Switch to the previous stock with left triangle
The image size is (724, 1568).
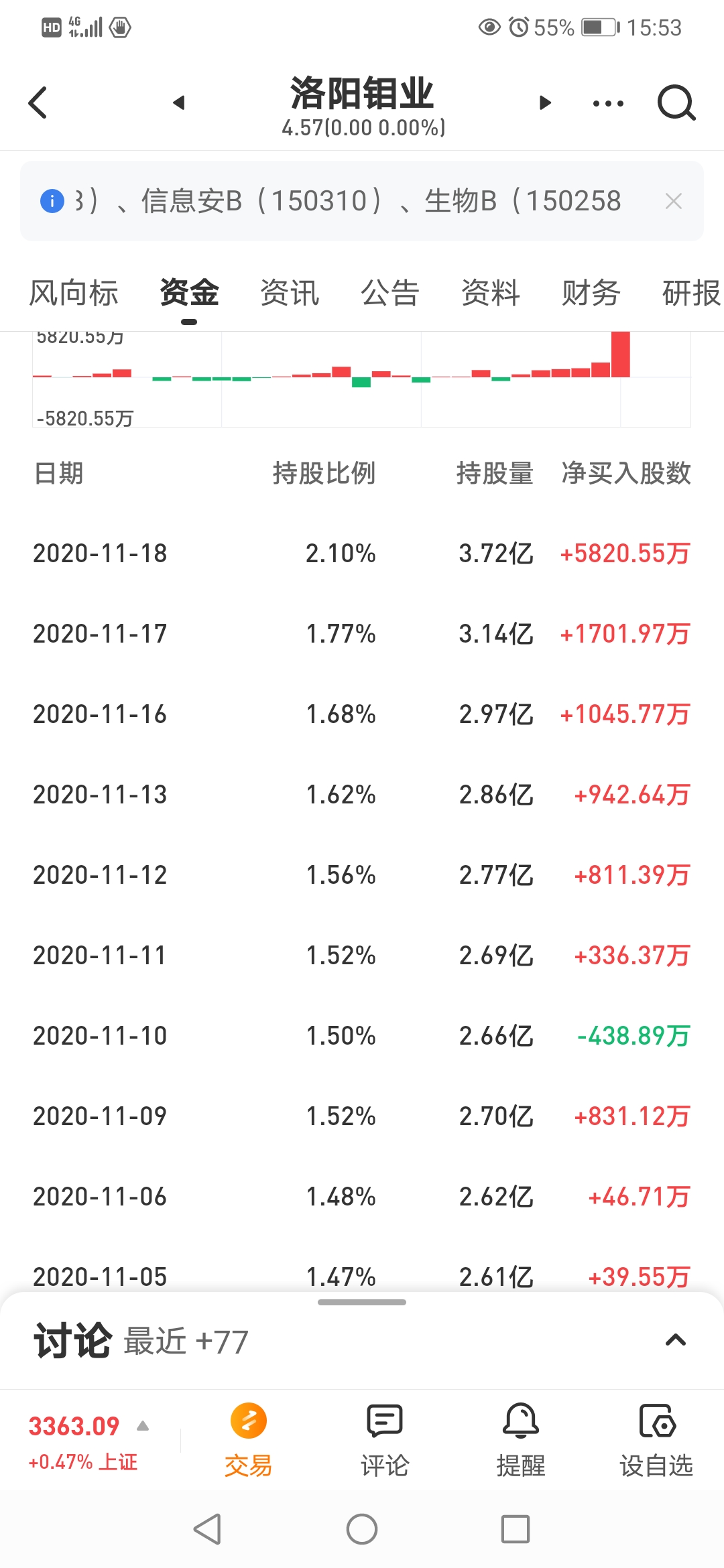coord(178,103)
